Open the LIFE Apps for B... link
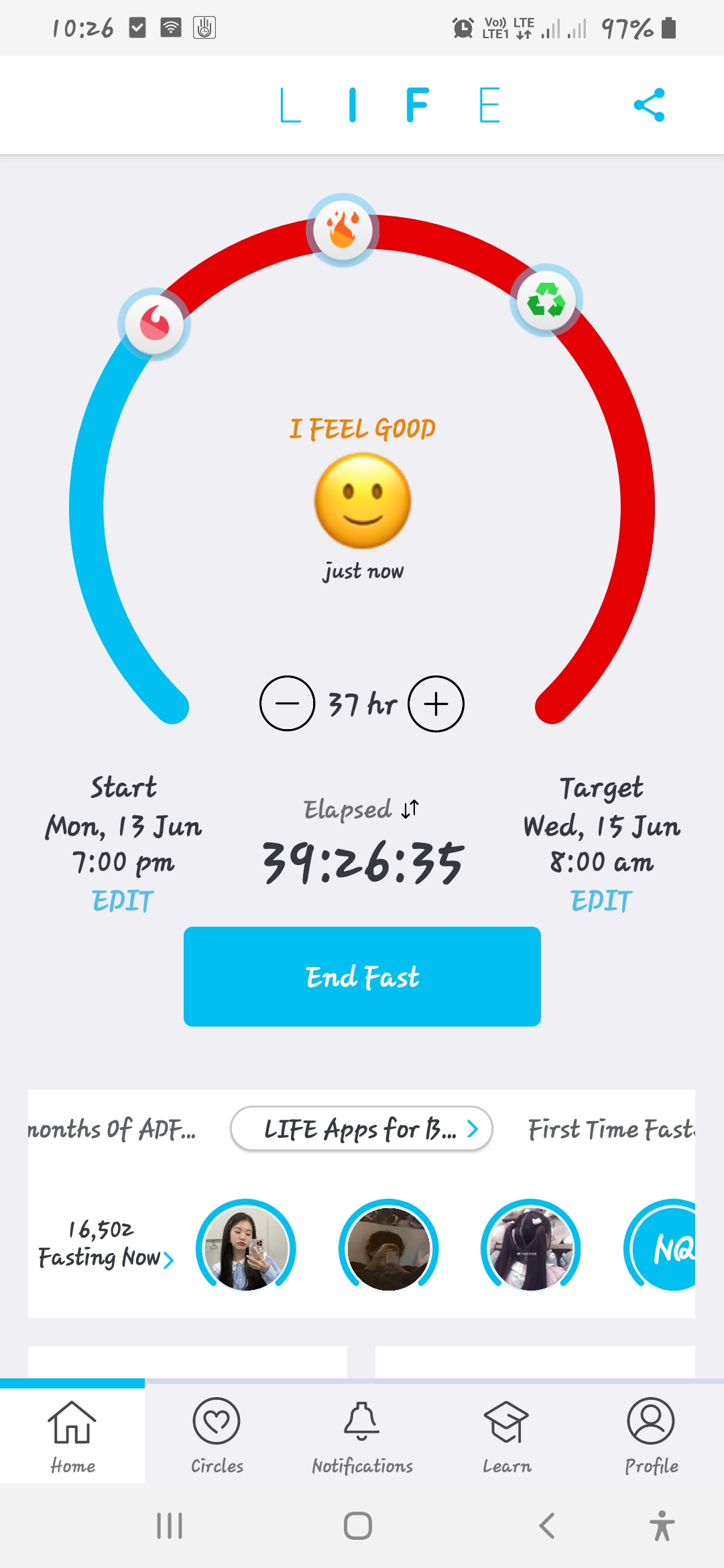724x1568 pixels. point(362,1129)
